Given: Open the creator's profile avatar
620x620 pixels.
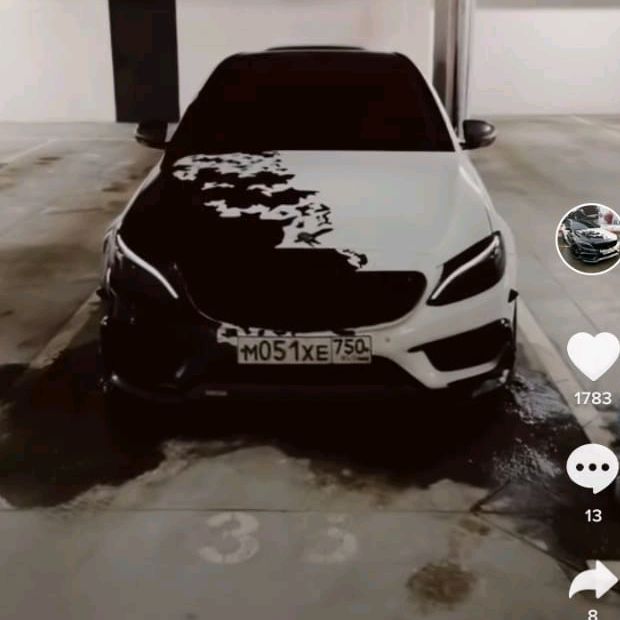Looking at the screenshot, I should pyautogui.click(x=591, y=238).
